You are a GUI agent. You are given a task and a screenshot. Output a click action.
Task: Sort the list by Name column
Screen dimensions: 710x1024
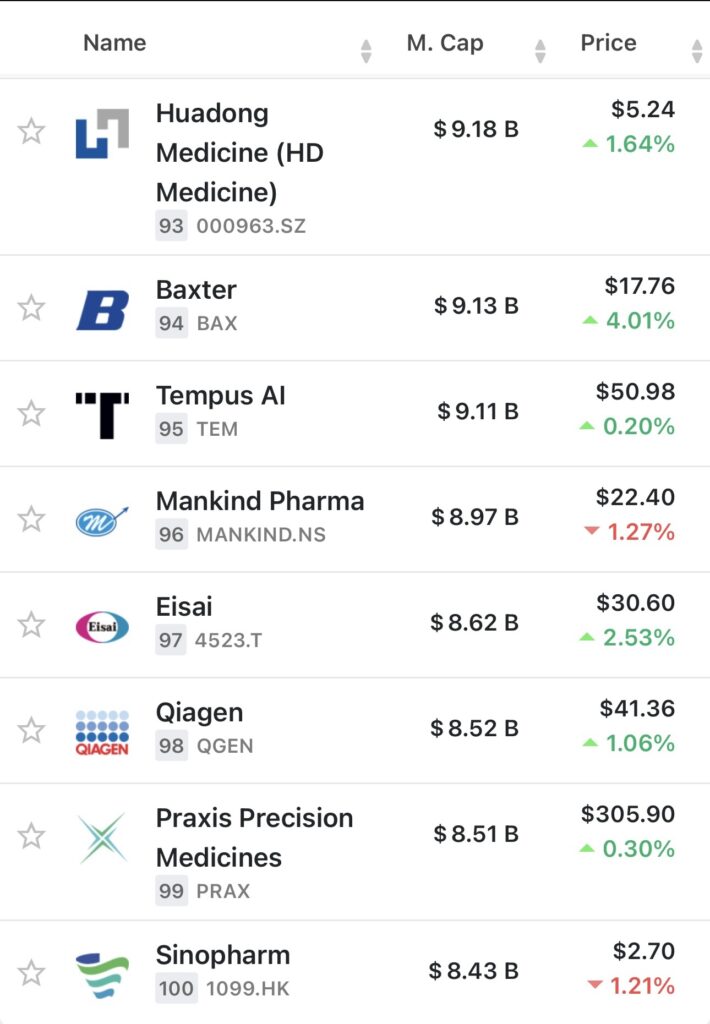click(x=114, y=43)
